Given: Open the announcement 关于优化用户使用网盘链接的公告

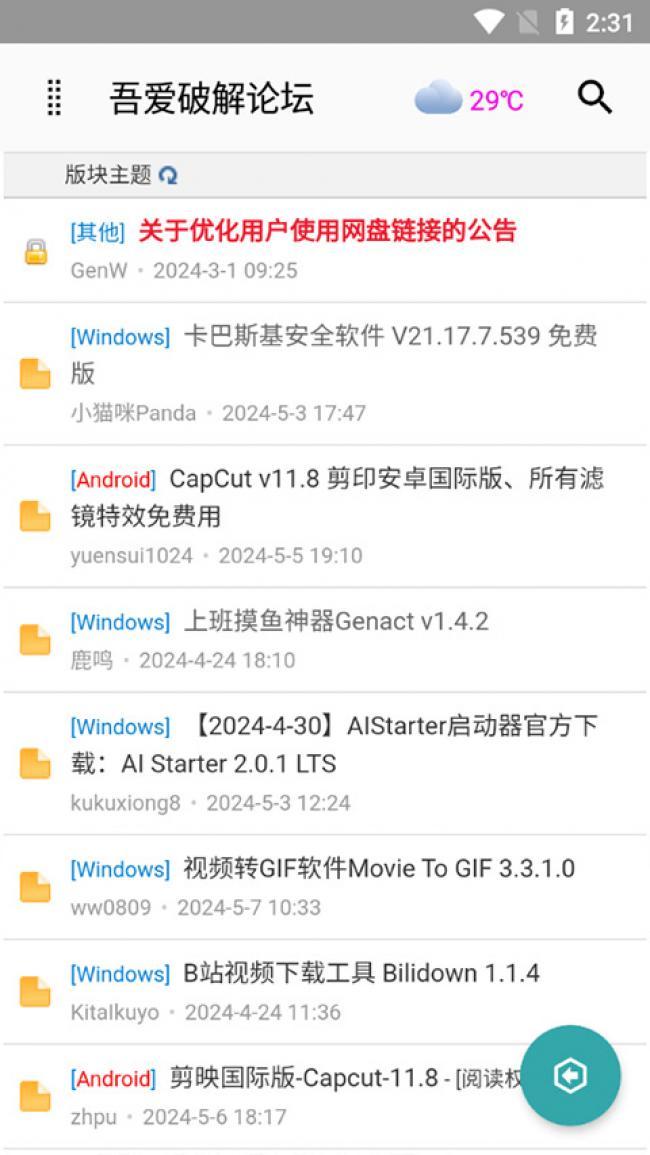Looking at the screenshot, I should point(327,232).
